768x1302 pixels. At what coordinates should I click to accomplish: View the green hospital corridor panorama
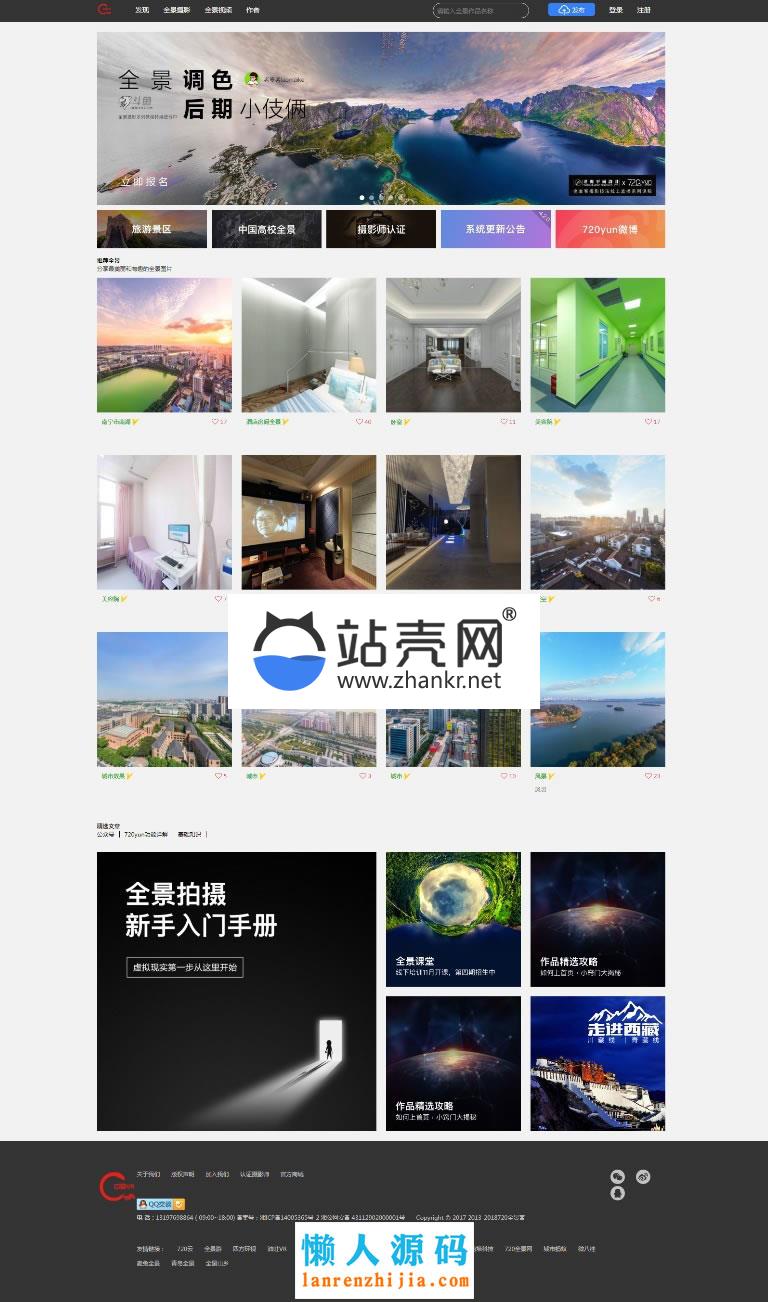pyautogui.click(x=597, y=345)
